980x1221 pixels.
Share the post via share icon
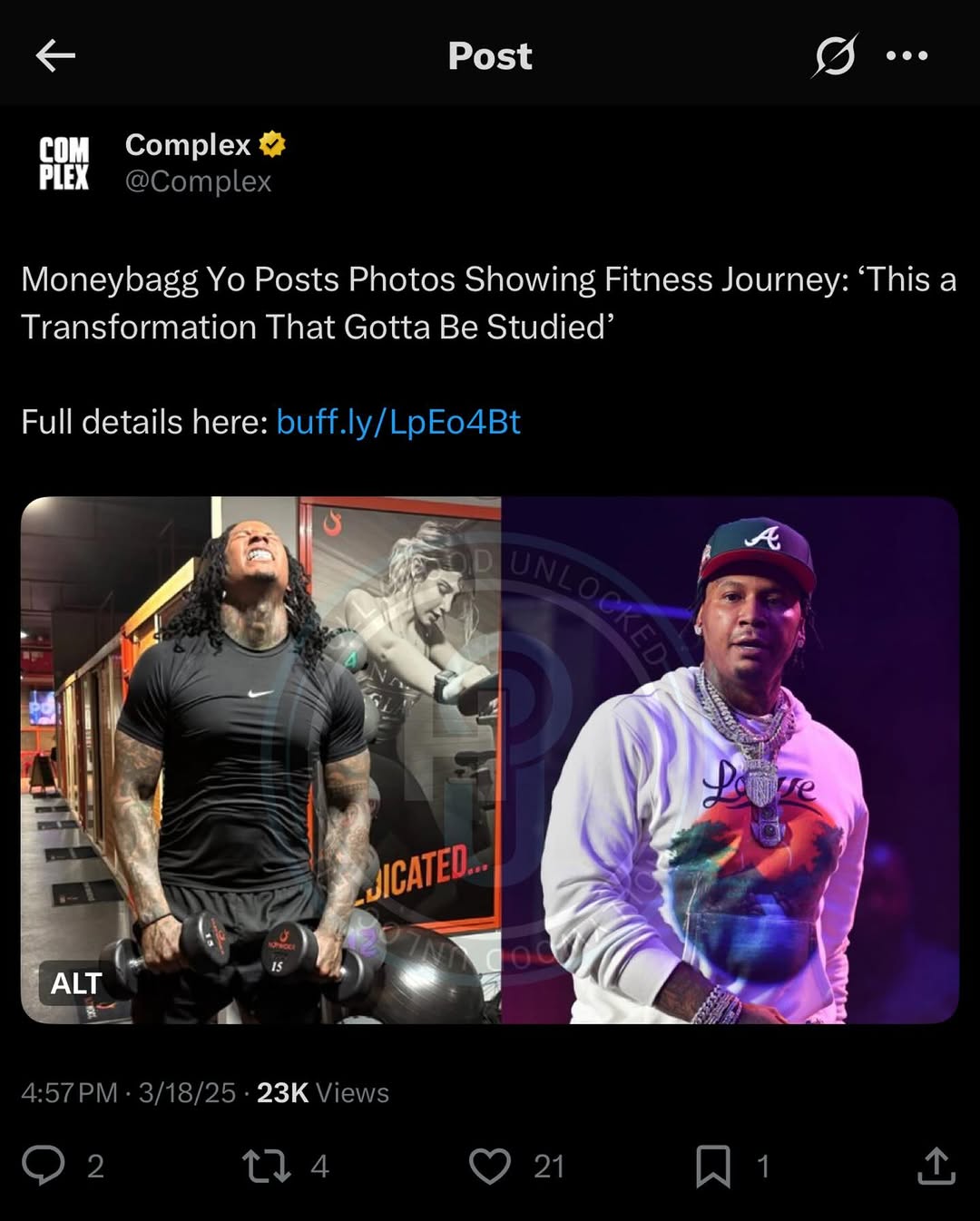coord(936,1166)
